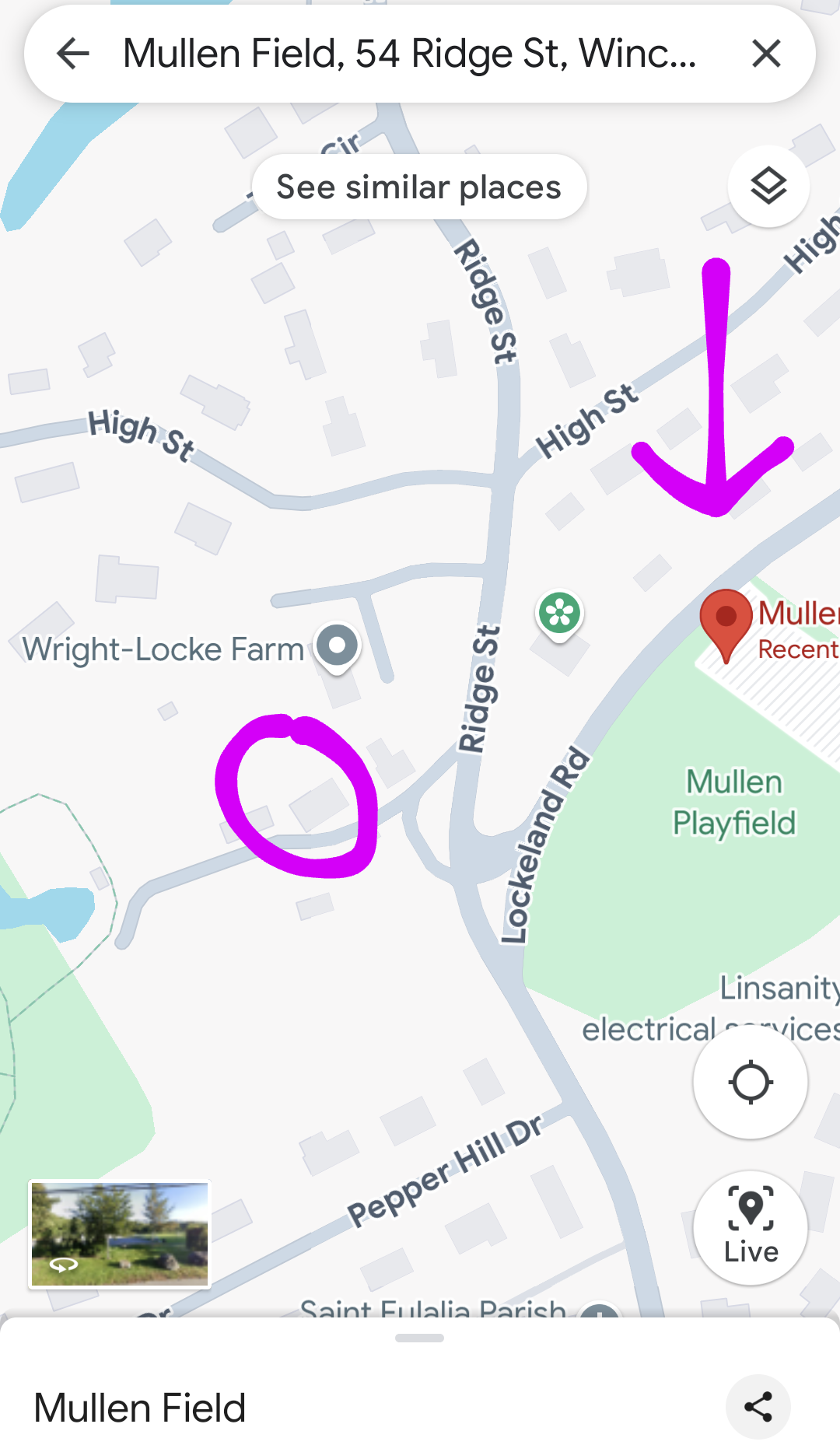Viewport: 840px width, 1445px height.
Task: Center map on my current location
Action: (751, 1082)
